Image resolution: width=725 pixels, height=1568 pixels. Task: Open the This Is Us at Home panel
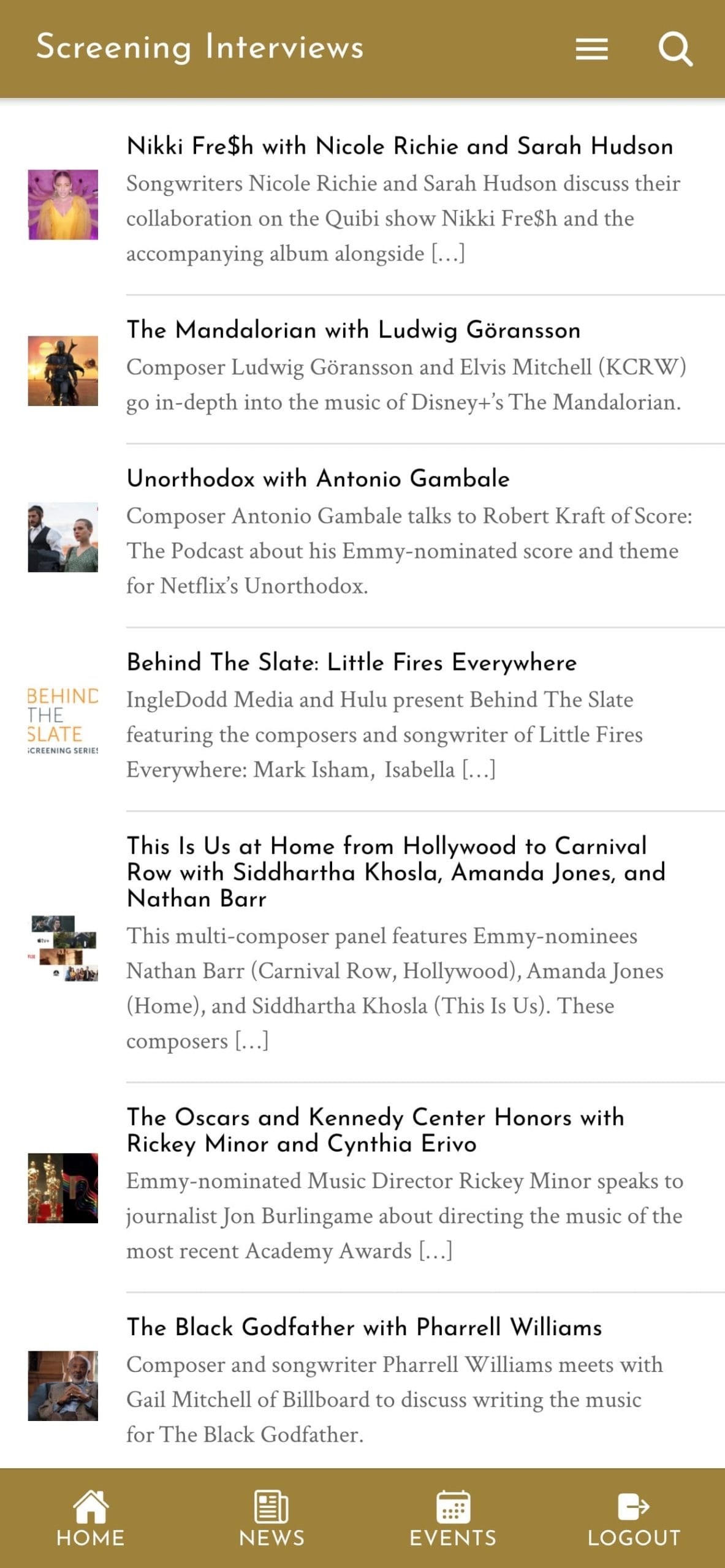(395, 872)
